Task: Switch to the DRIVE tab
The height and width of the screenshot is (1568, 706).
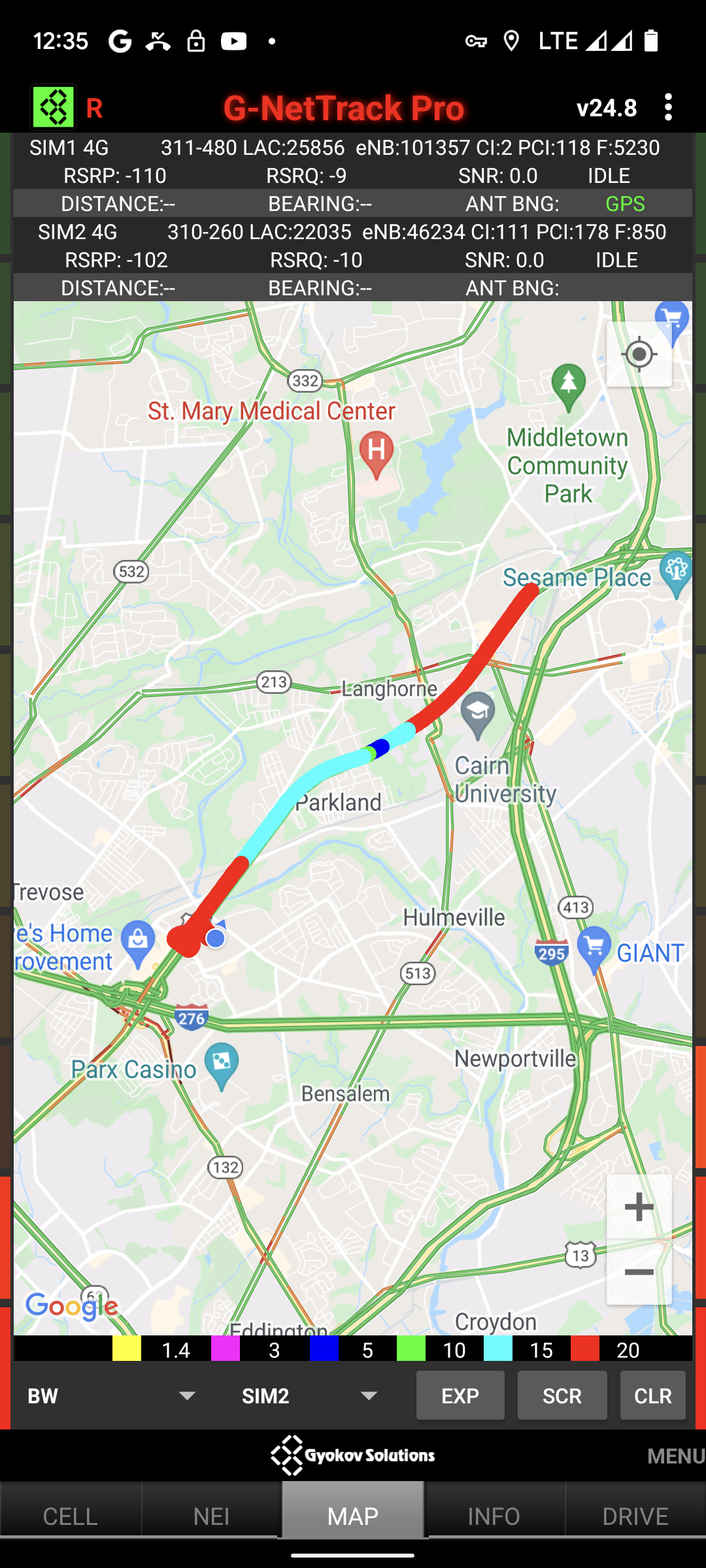Action: pos(635,1515)
